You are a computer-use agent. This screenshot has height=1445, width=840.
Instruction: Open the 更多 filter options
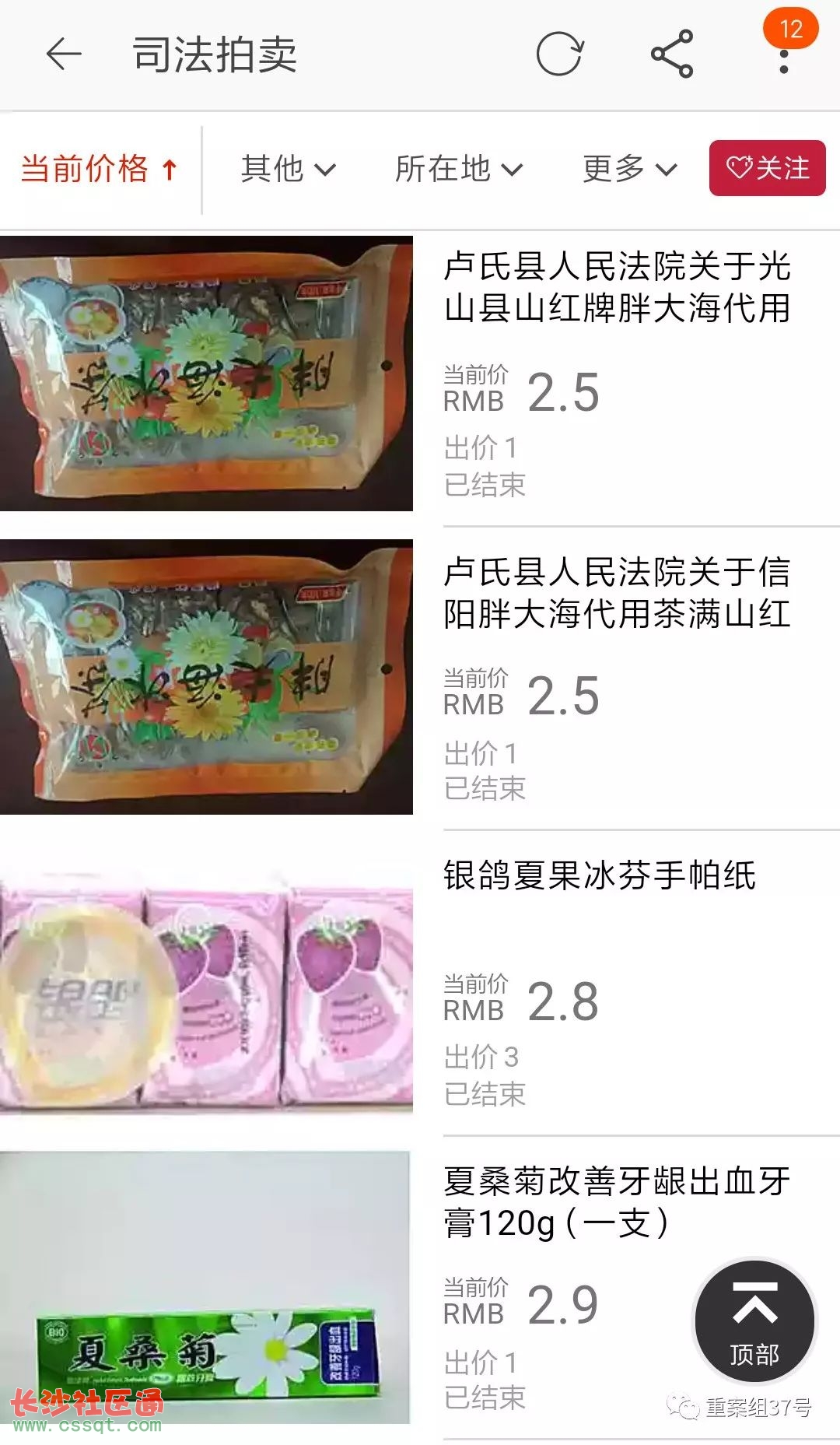[x=630, y=169]
